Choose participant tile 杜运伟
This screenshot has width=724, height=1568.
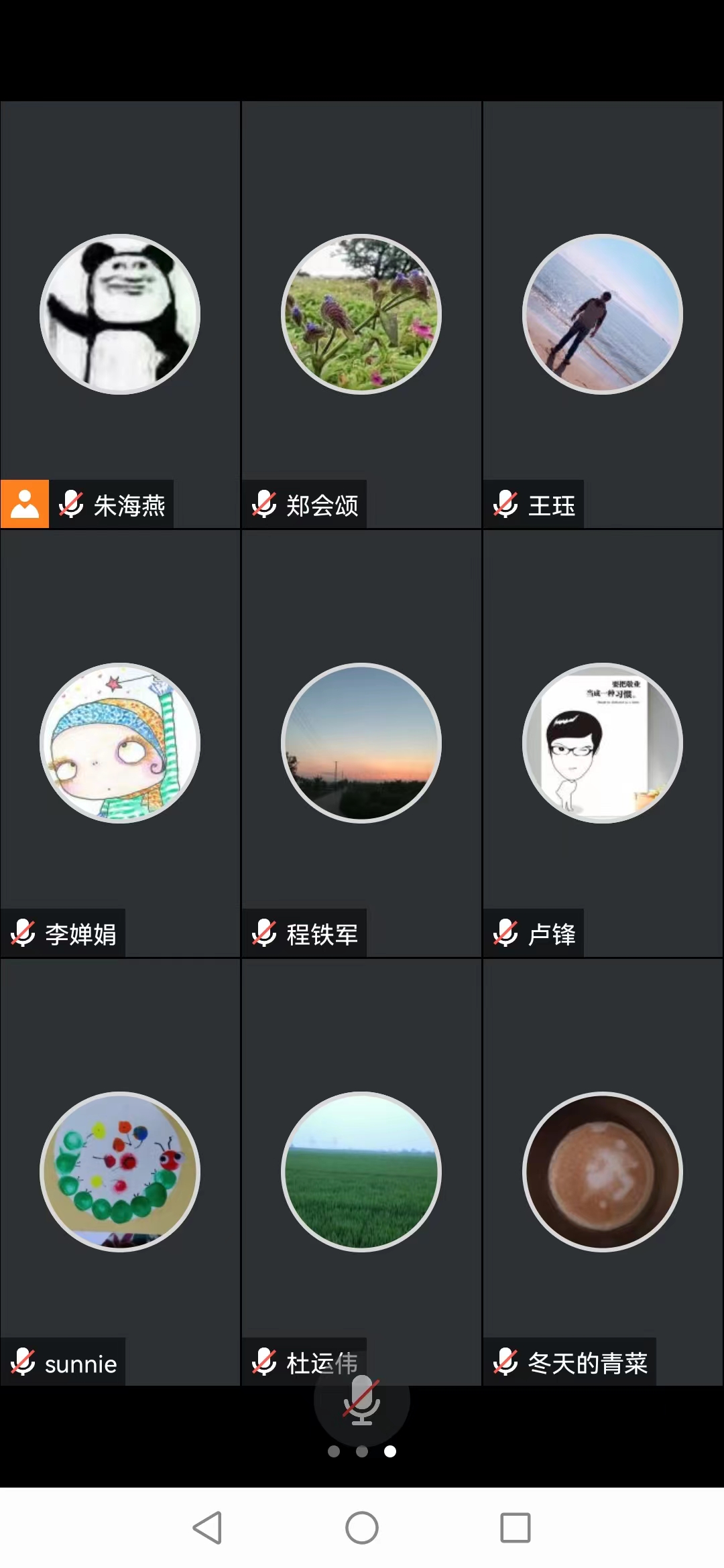point(361,1172)
